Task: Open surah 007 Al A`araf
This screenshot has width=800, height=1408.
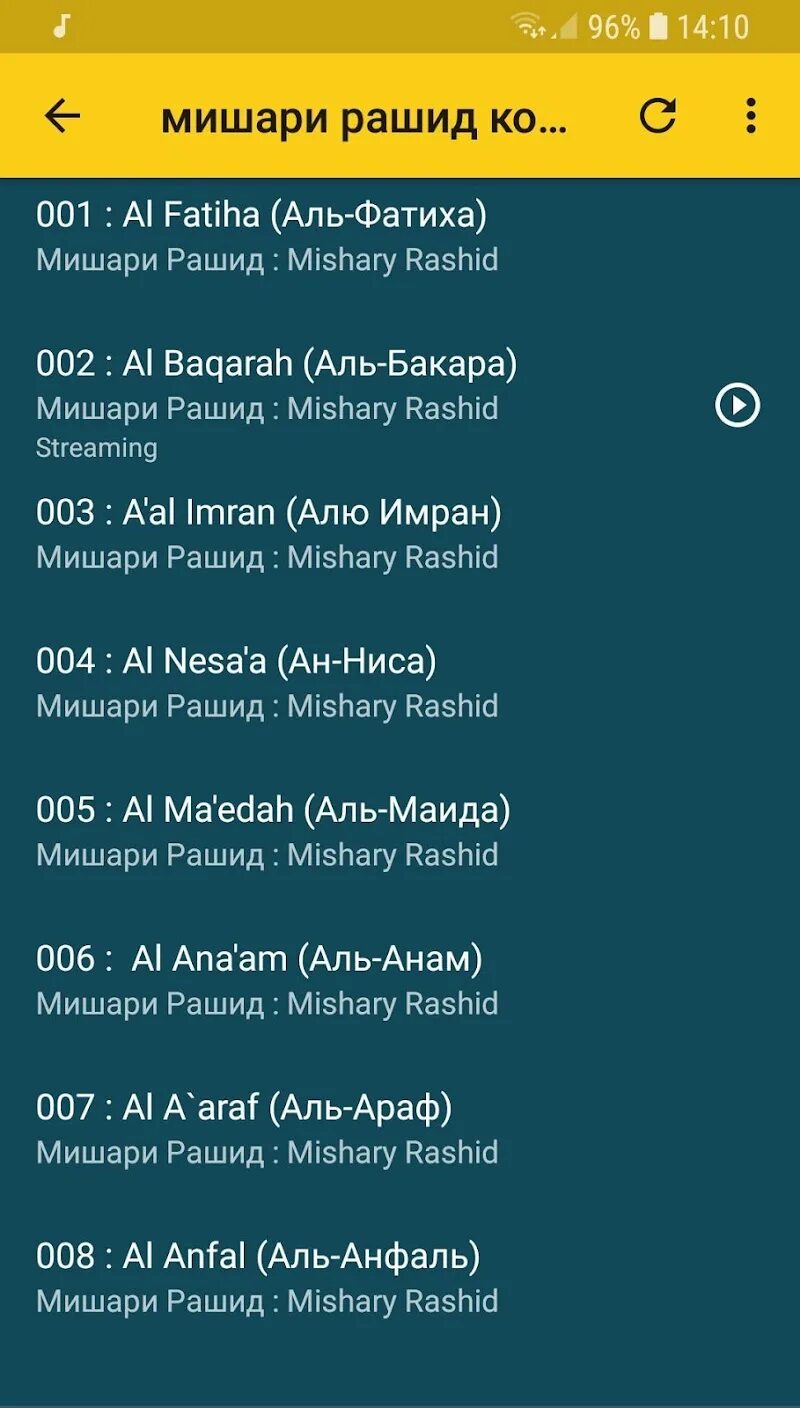Action: tap(245, 1130)
